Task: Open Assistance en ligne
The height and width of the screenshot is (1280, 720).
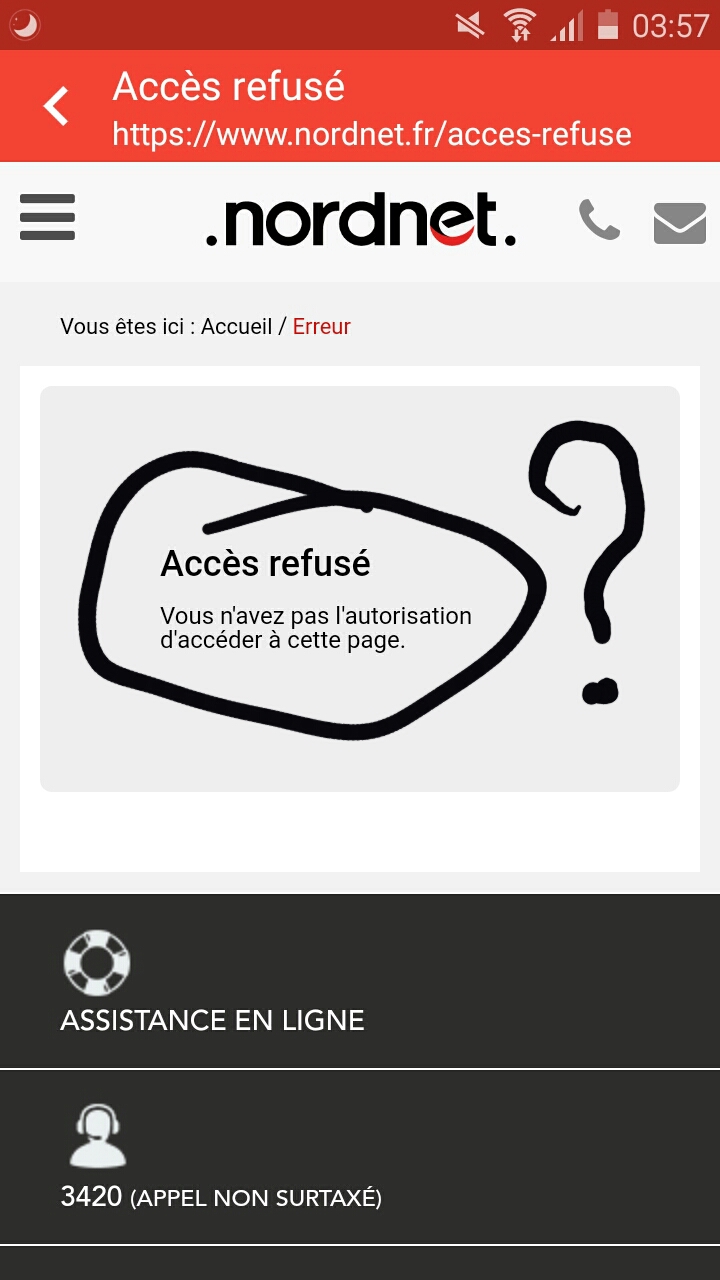Action: 212,1019
